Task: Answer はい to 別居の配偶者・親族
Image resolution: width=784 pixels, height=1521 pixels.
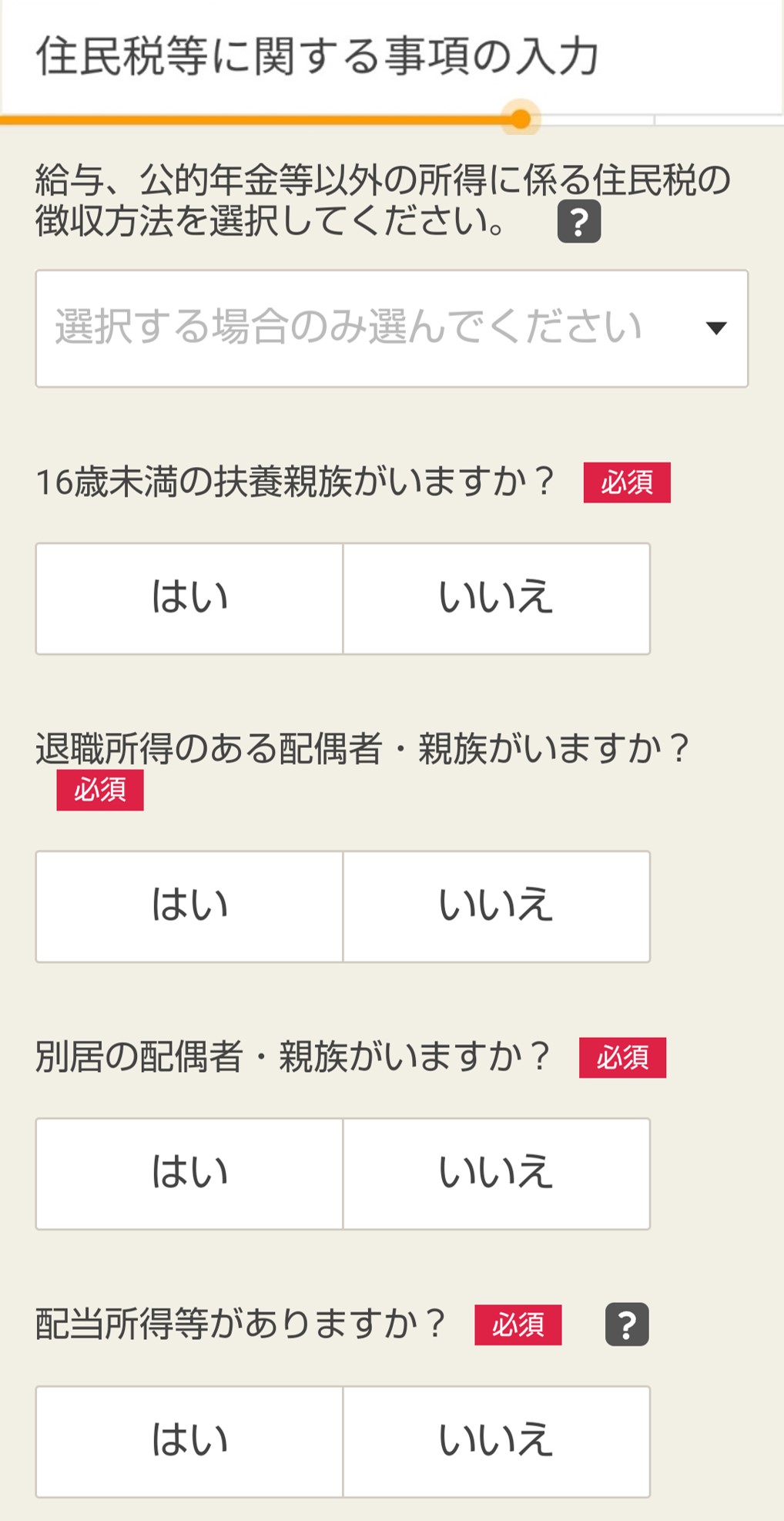Action: (x=189, y=1173)
